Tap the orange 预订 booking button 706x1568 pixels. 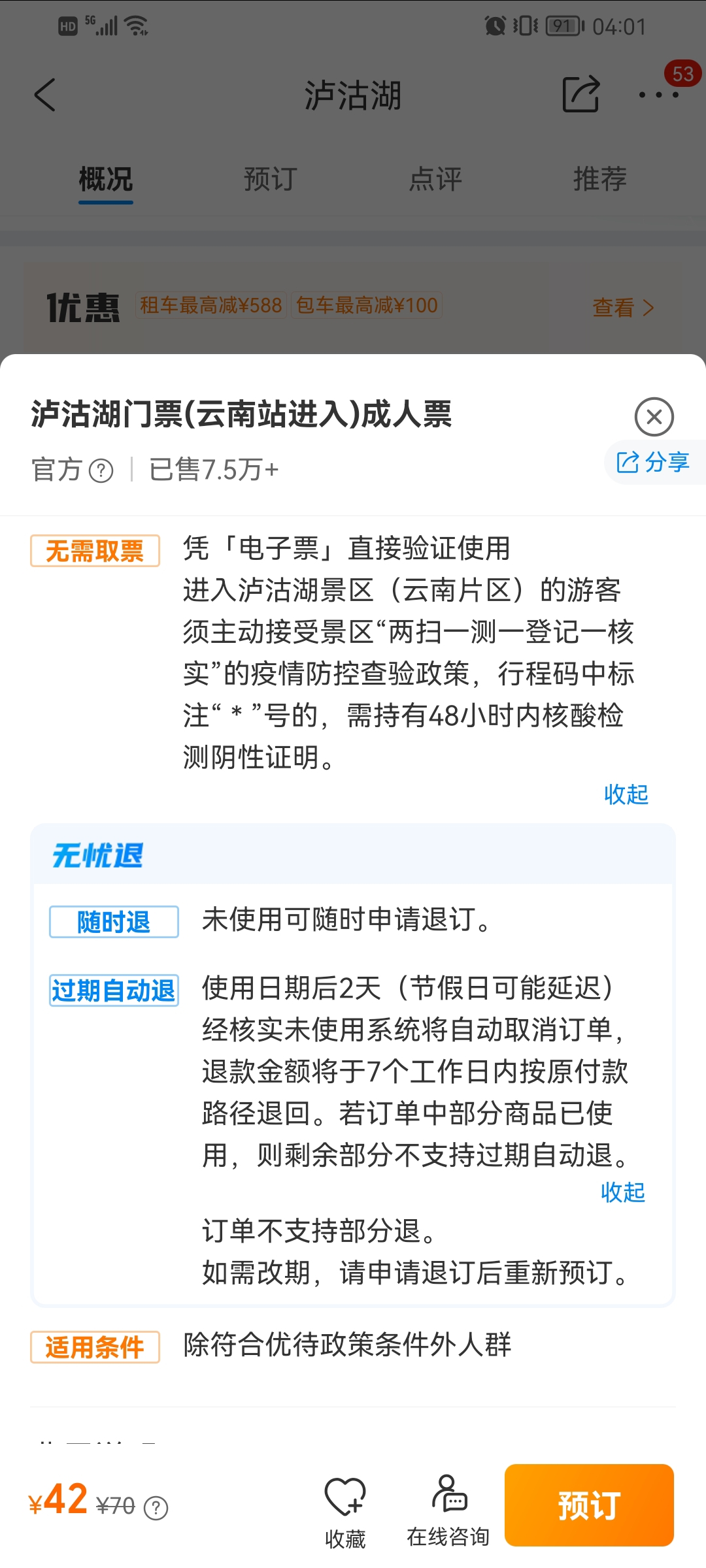(x=589, y=1505)
